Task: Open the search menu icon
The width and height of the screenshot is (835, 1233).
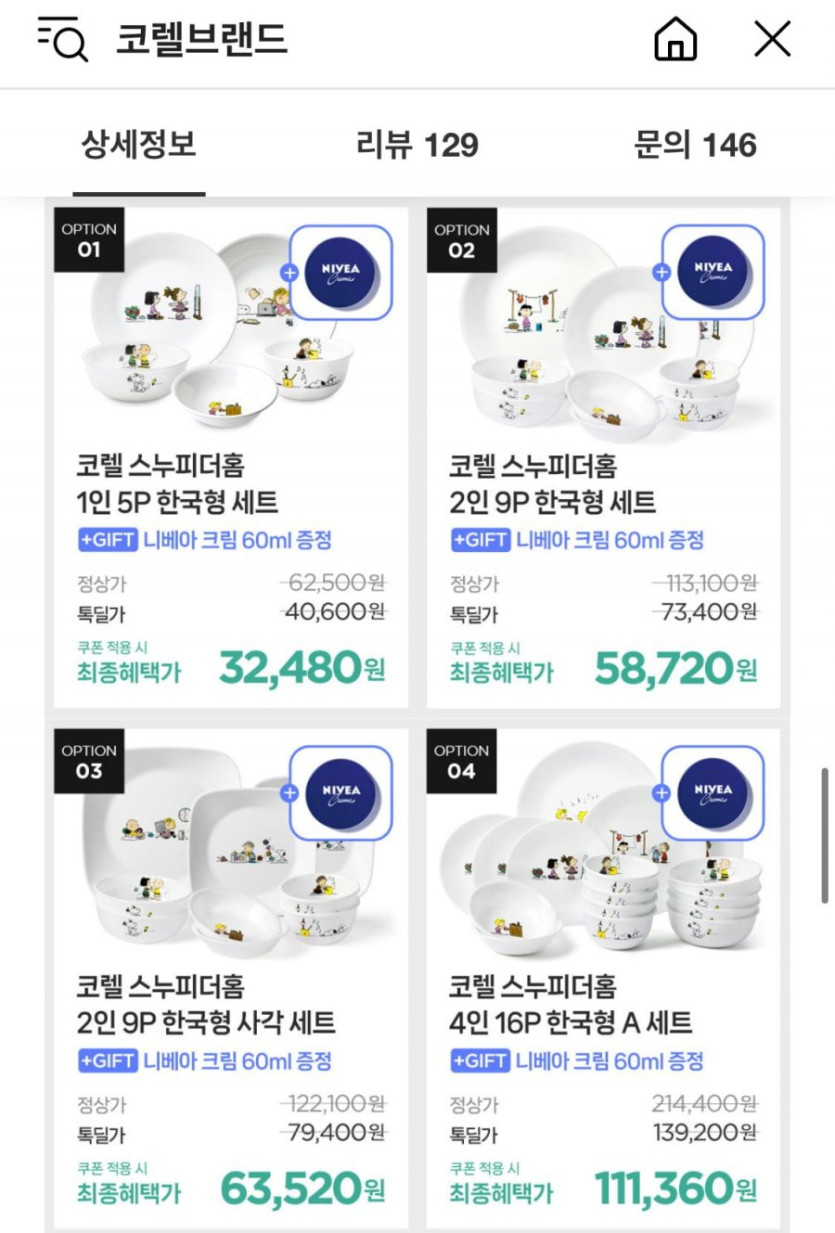Action: 62,40
